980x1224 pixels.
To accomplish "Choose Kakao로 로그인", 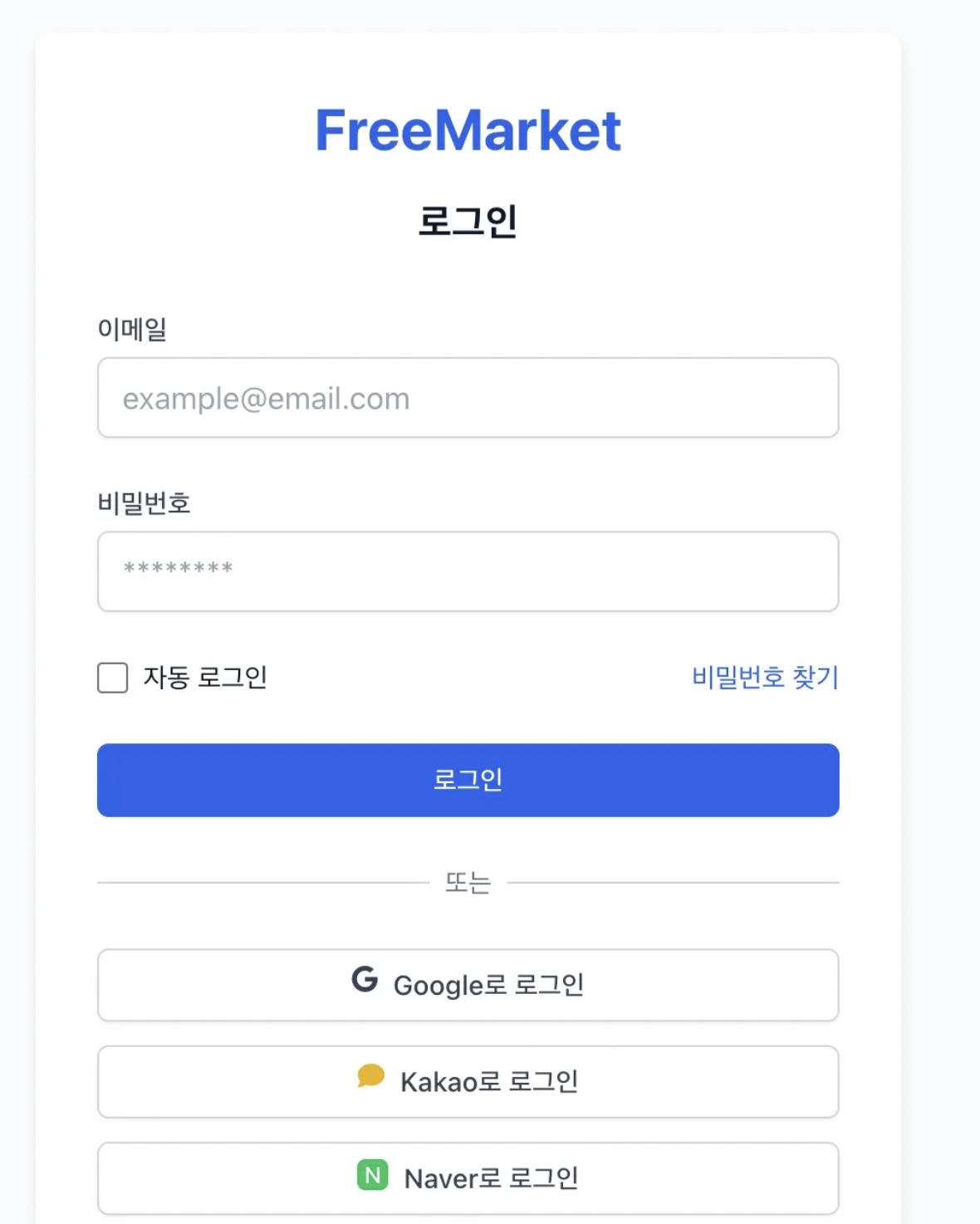I will [468, 1081].
